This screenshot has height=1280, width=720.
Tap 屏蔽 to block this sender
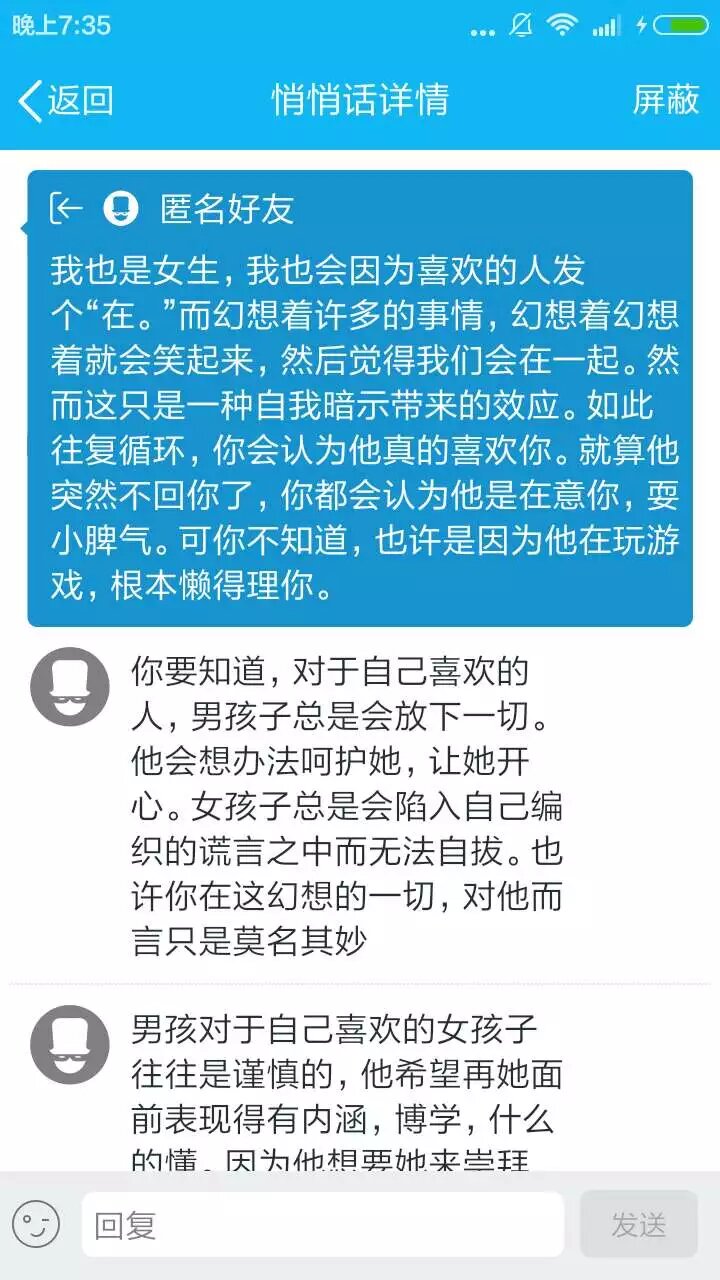coord(665,100)
